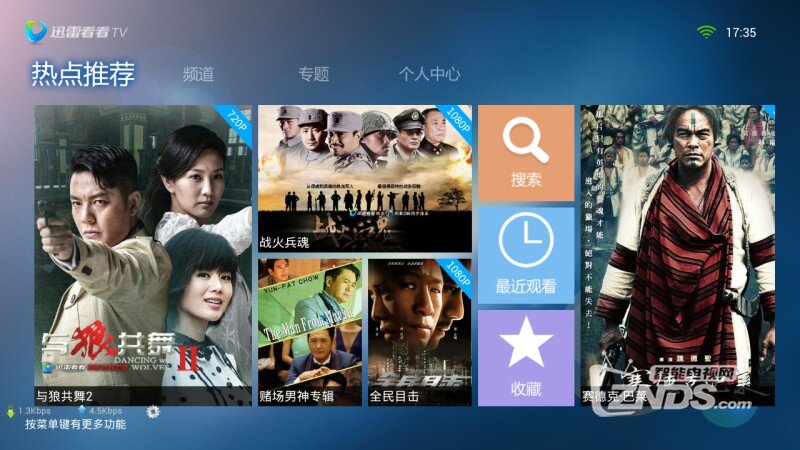Switch to the 专题 tab

click(x=313, y=74)
